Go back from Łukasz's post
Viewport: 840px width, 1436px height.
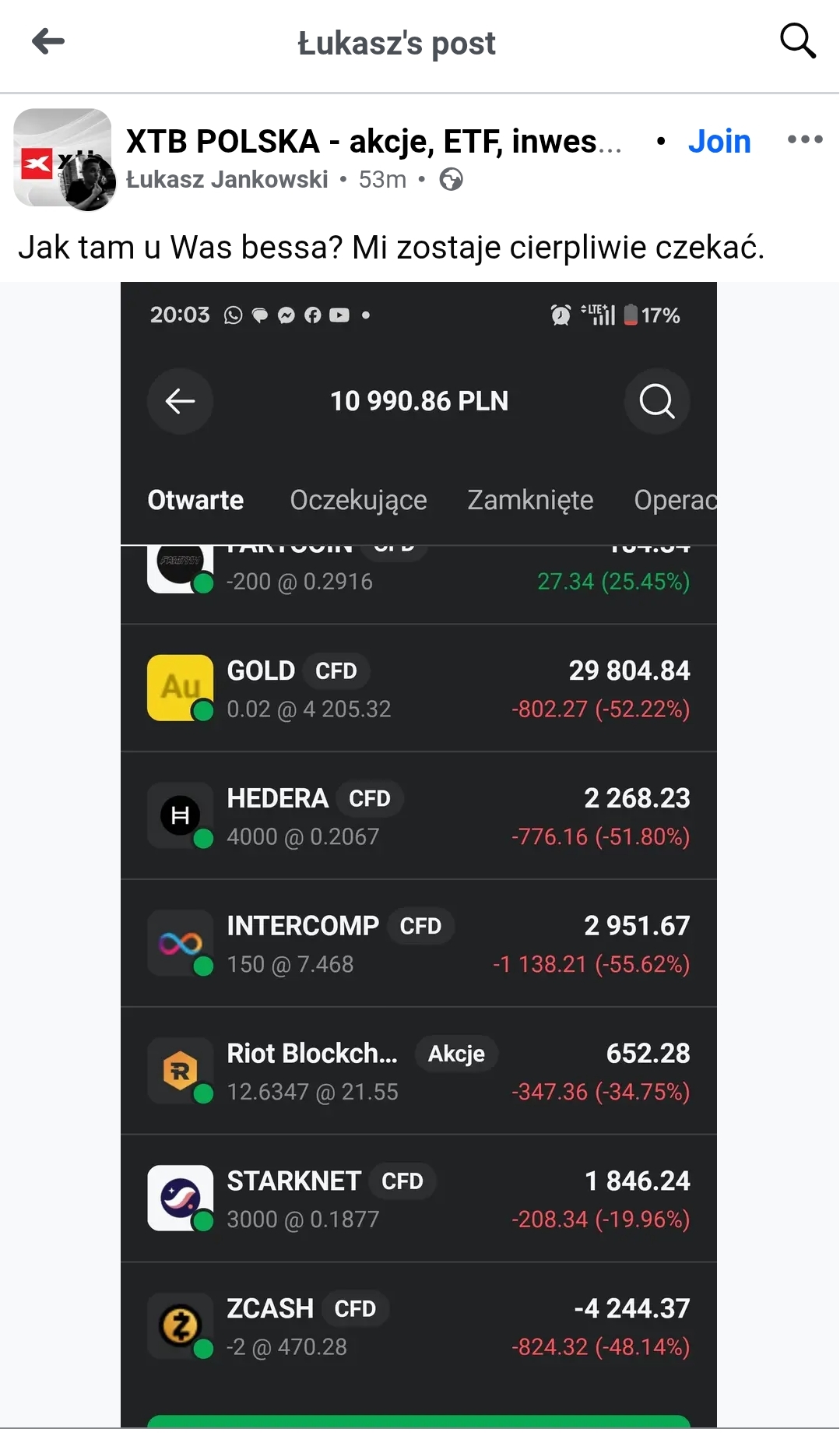point(48,42)
